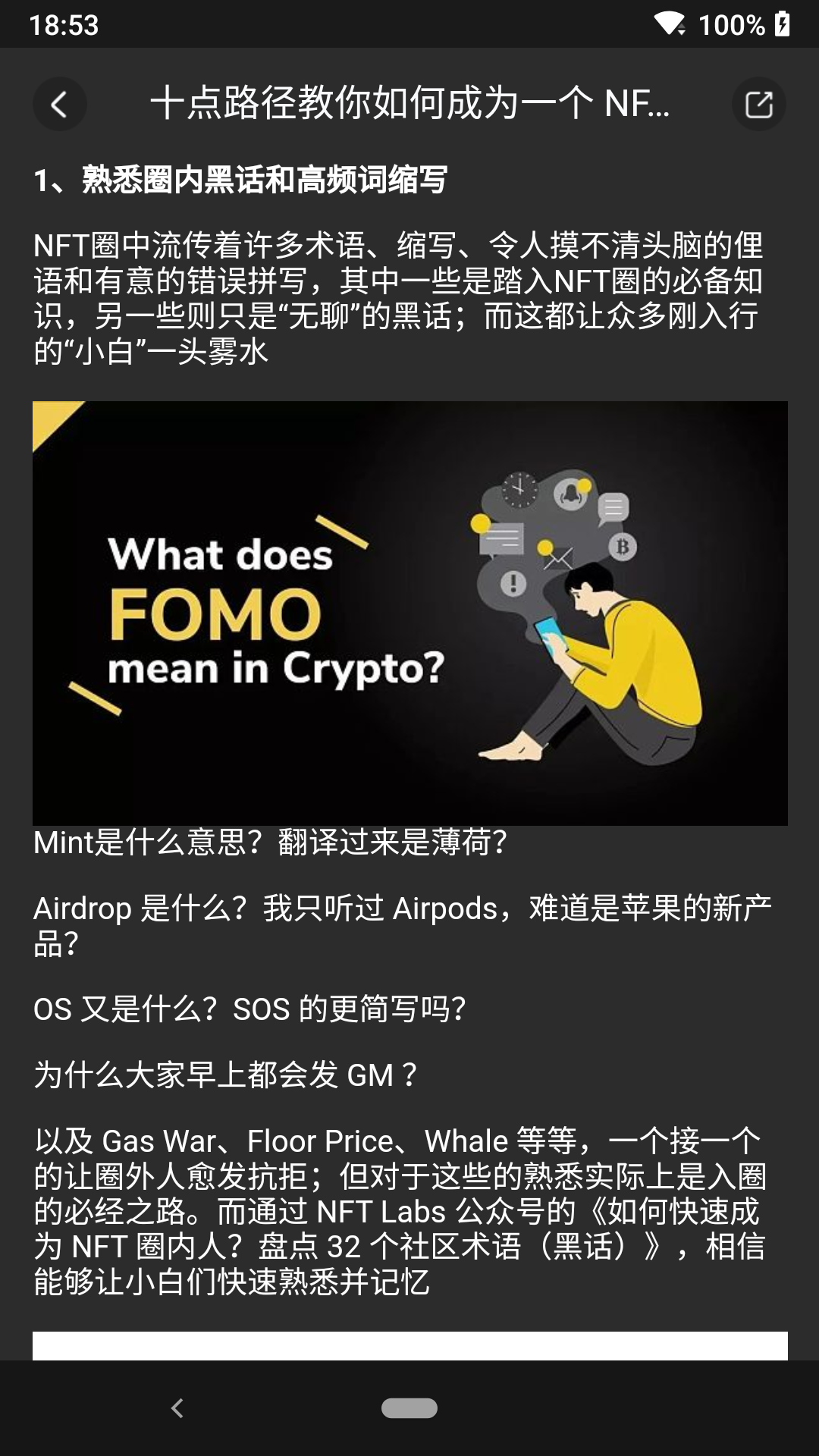The image size is (819, 1456).
Task: Tap the system back button
Action: 177,1408
